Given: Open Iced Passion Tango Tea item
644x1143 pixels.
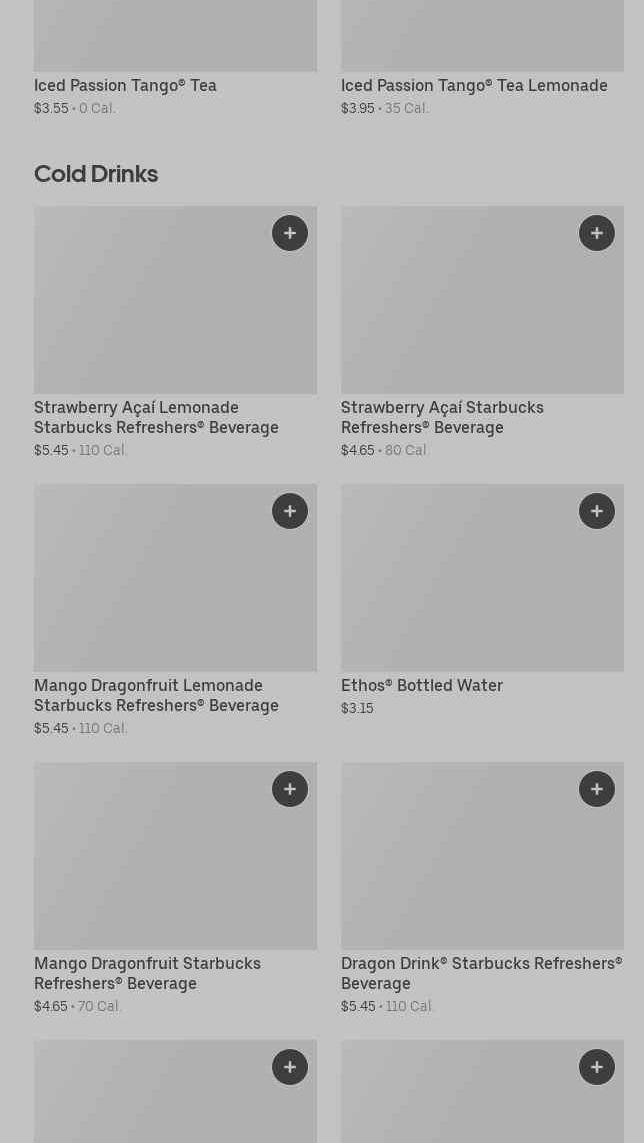Looking at the screenshot, I should point(125,86).
